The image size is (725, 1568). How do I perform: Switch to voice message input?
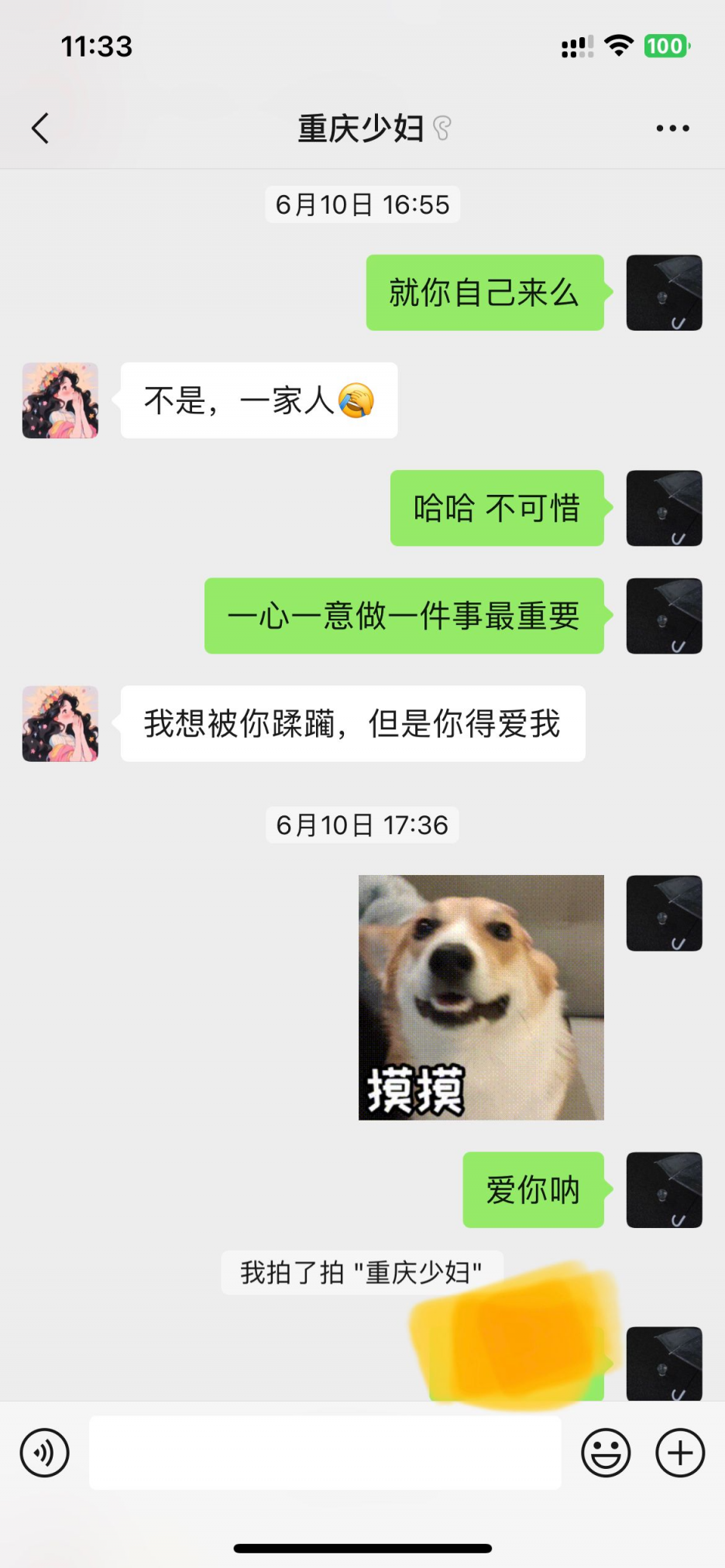[44, 1453]
